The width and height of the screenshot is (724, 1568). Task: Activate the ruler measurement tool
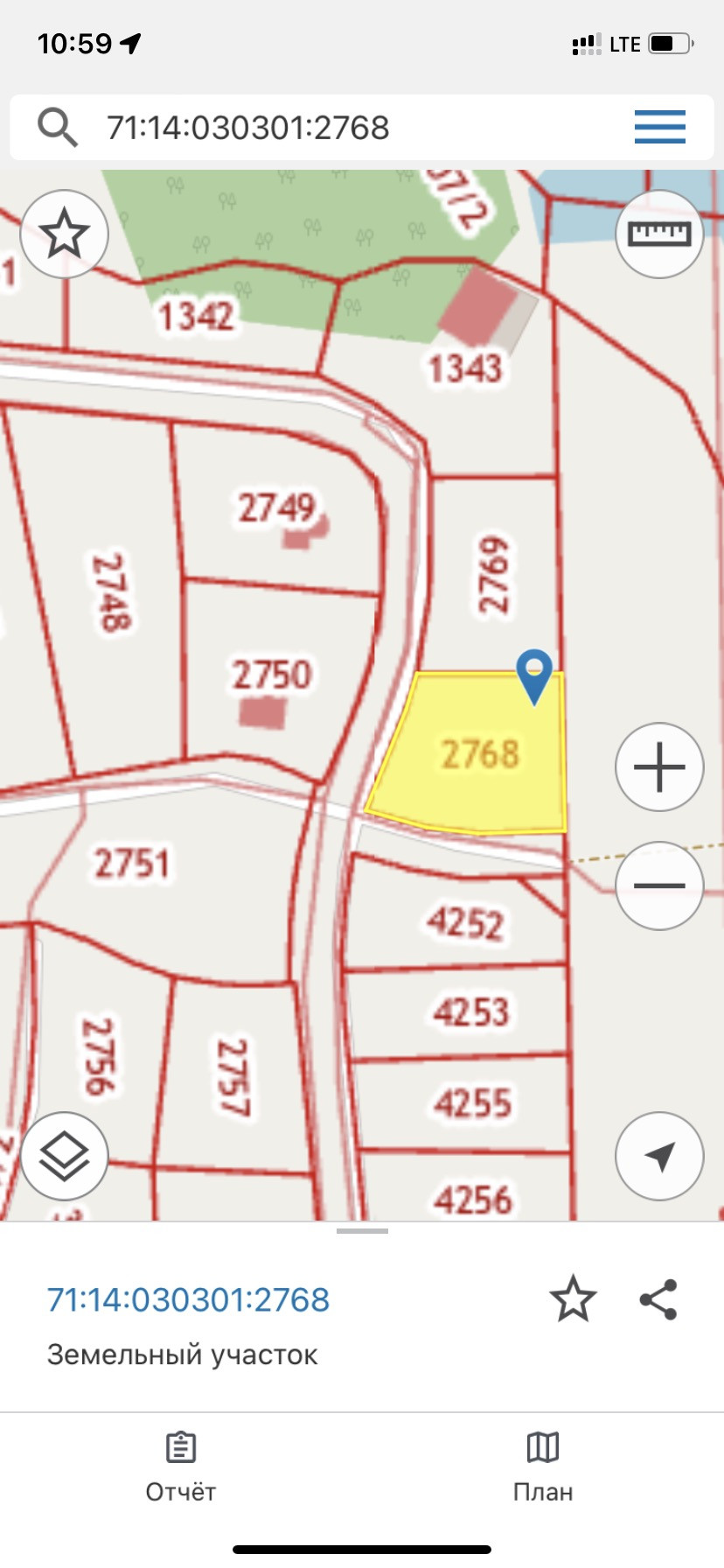click(659, 234)
